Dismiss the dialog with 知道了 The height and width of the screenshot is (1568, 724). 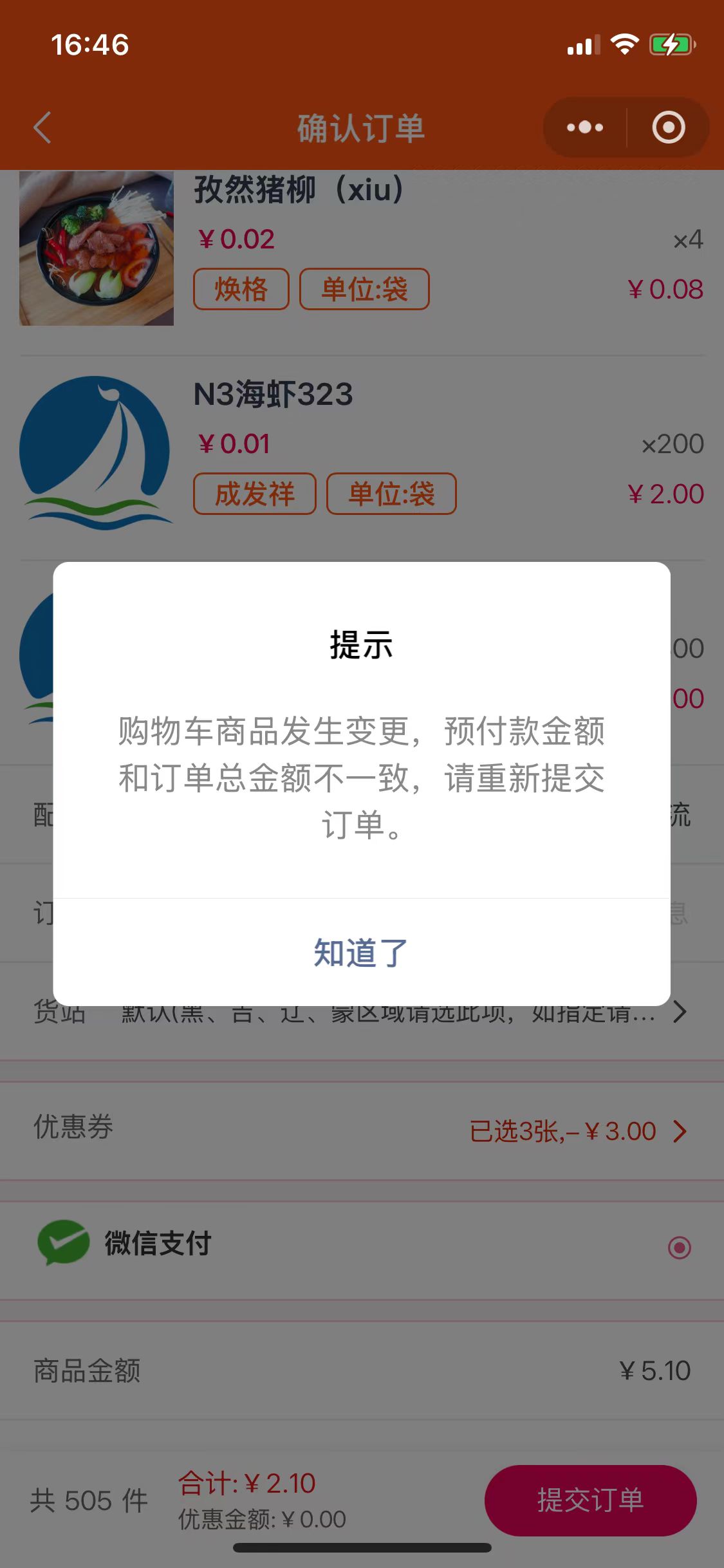[x=361, y=953]
